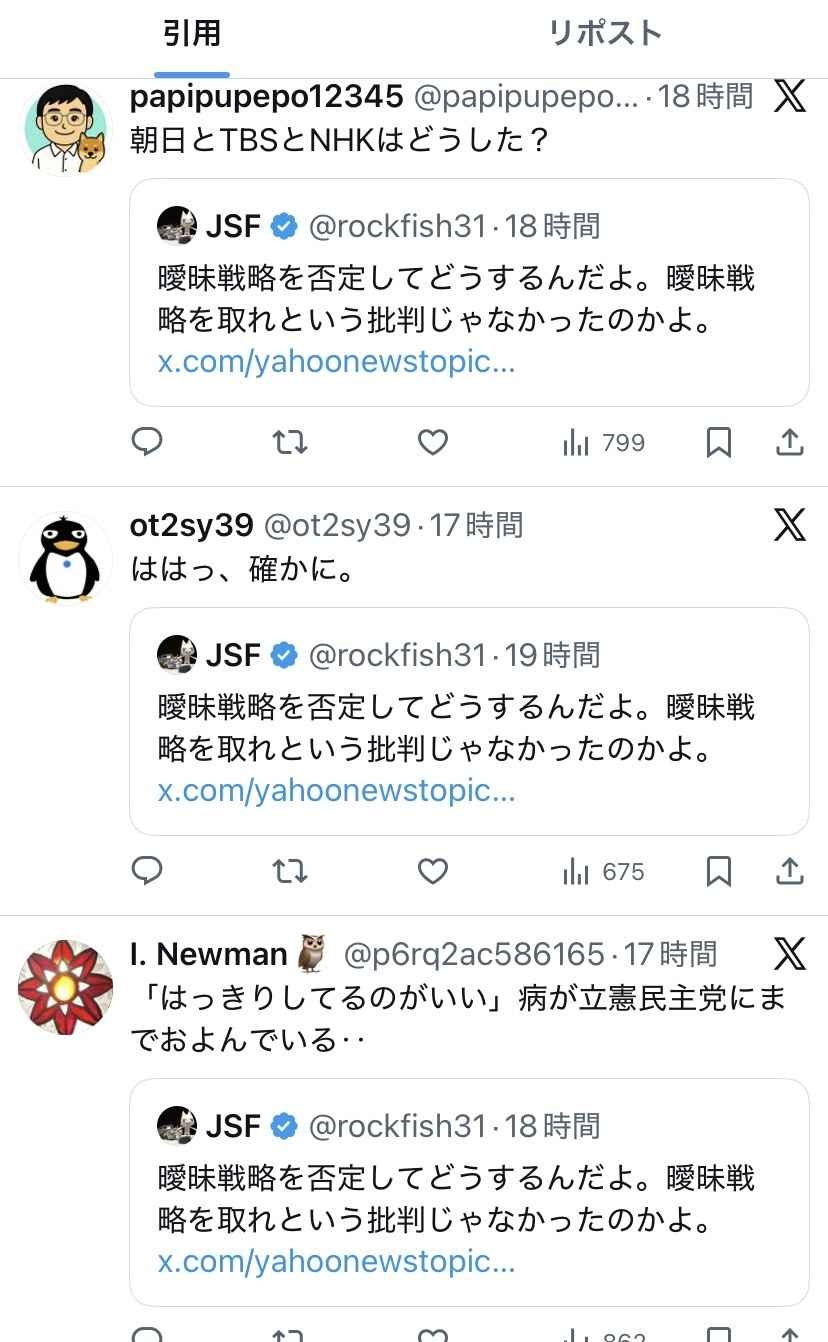Reply to papipupepo12345's post
This screenshot has width=828, height=1342.
point(147,442)
